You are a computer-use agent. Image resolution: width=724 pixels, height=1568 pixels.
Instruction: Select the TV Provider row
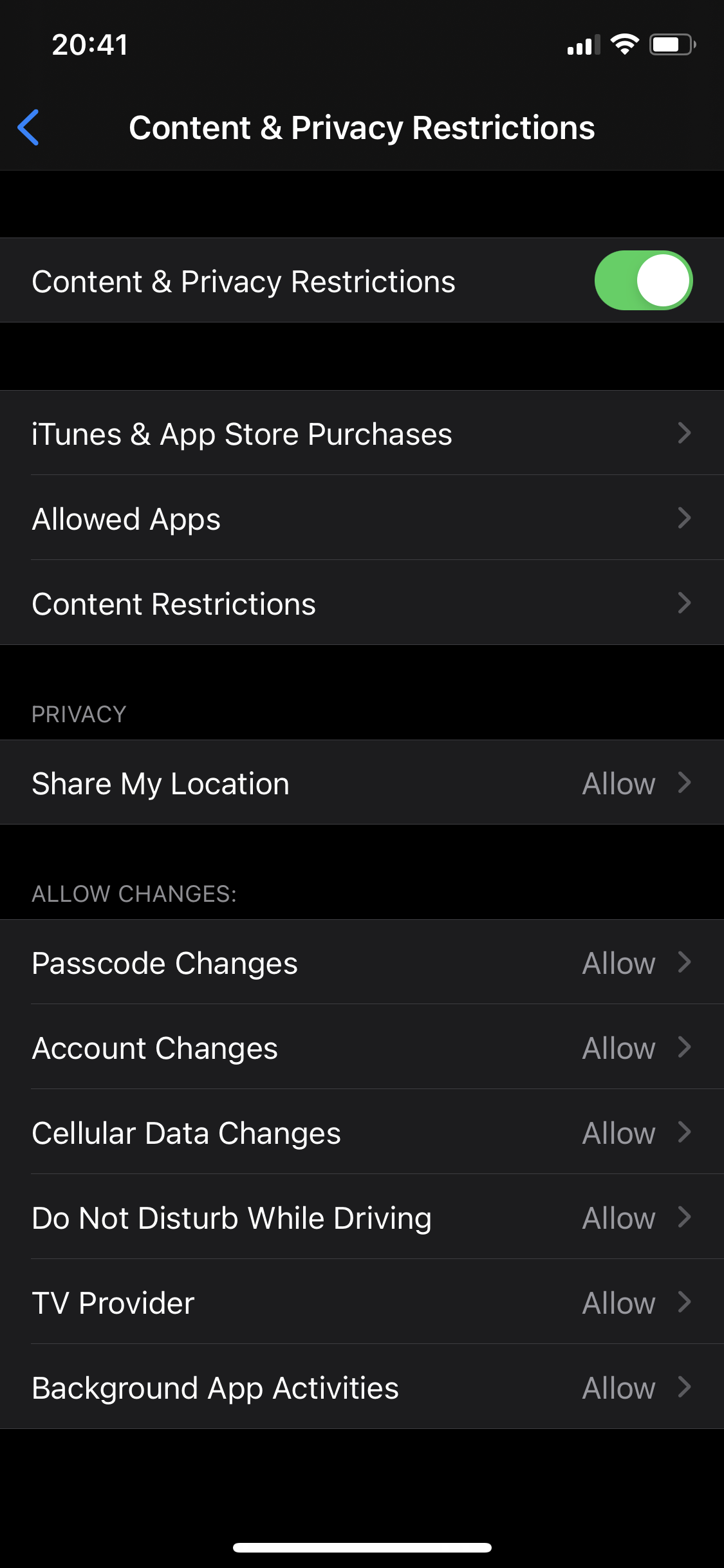point(362,1302)
